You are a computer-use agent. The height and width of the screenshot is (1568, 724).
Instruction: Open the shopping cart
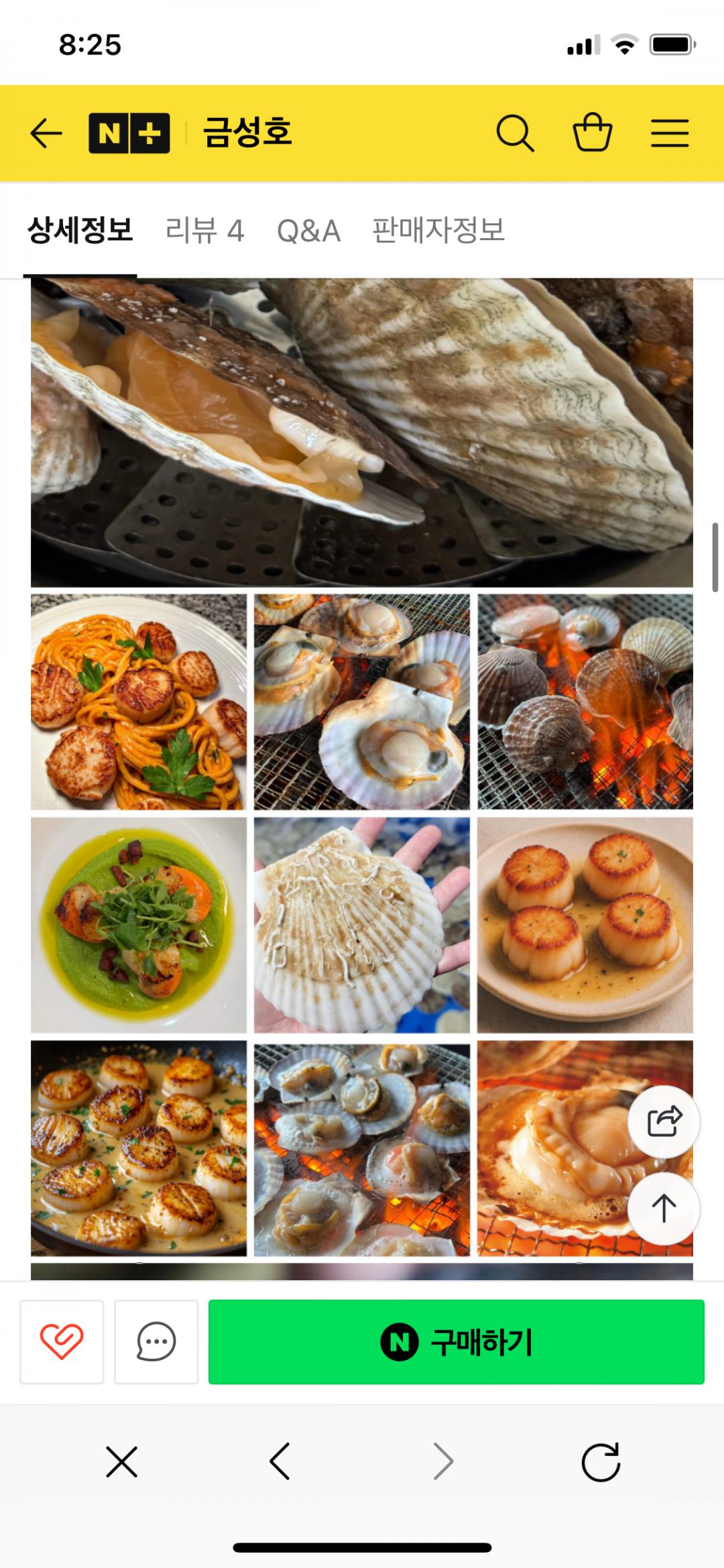click(x=593, y=133)
